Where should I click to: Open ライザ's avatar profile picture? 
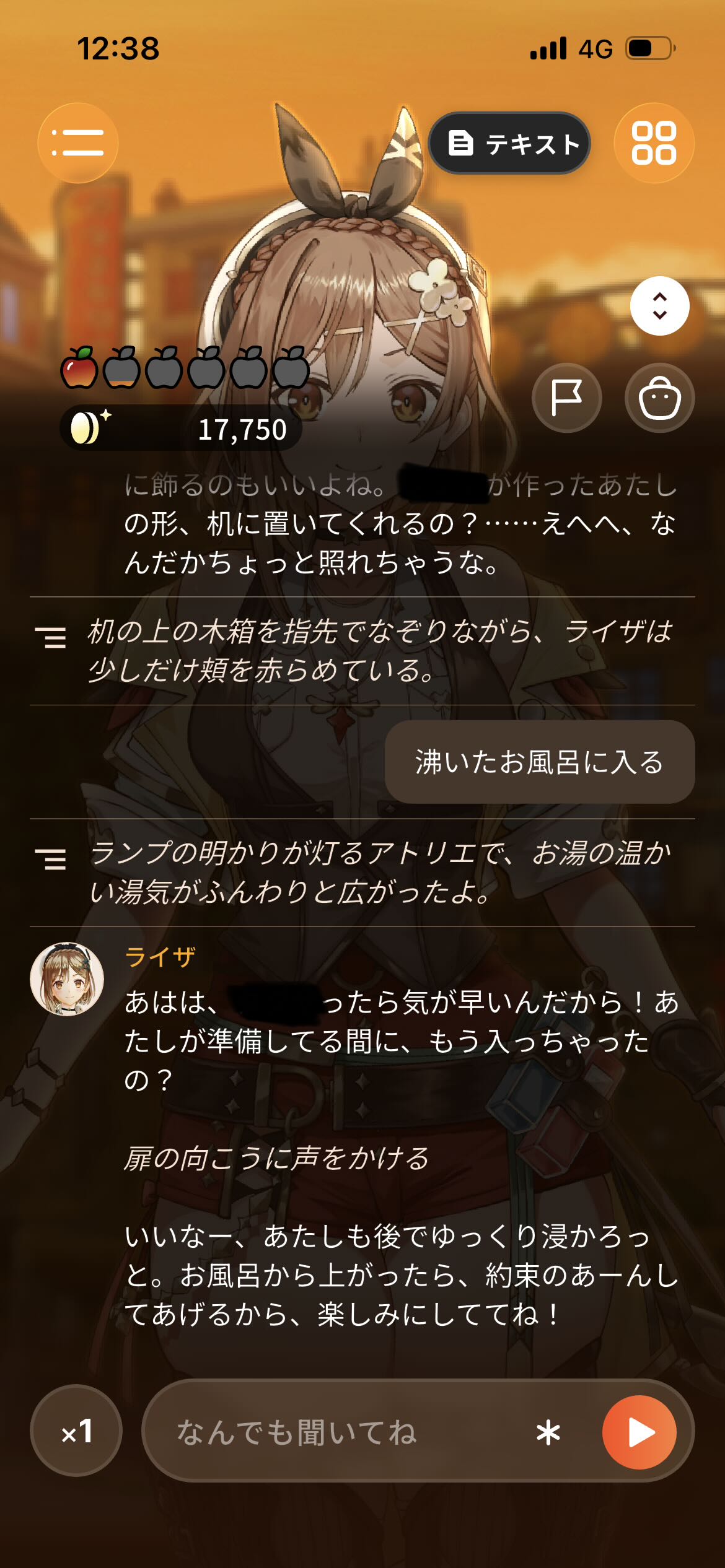pos(67,979)
